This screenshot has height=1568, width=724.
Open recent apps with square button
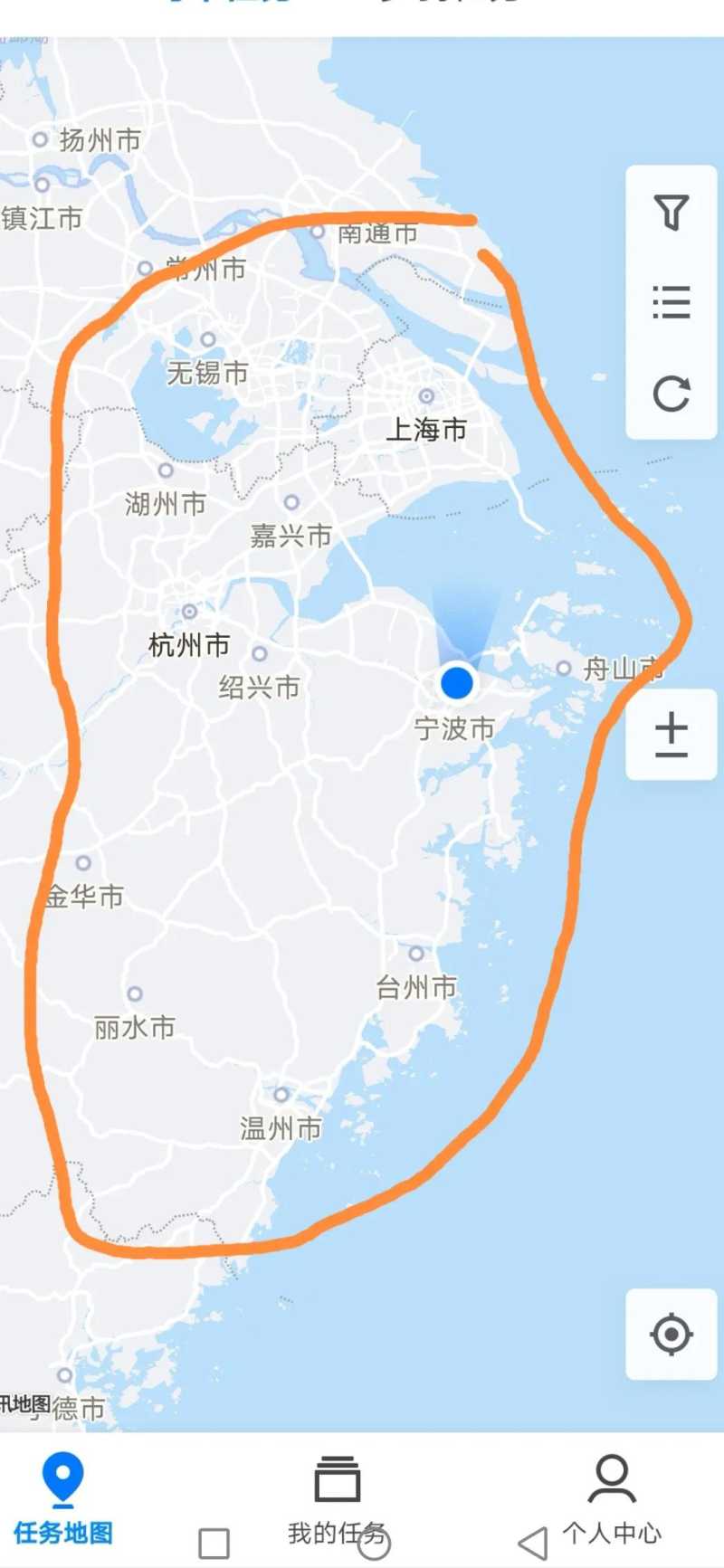214,1543
